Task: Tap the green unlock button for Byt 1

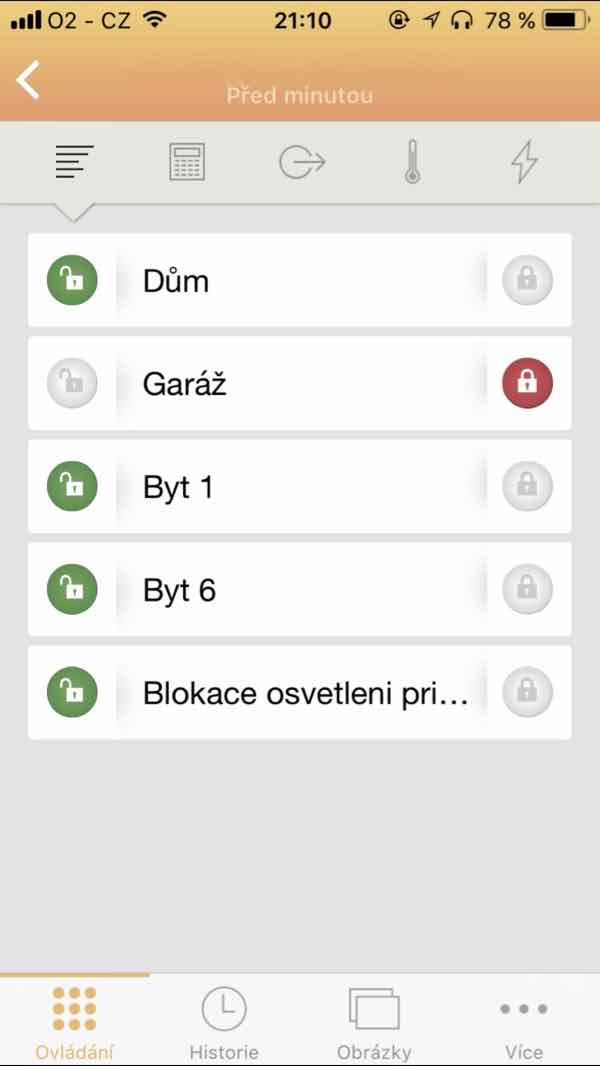Action: 72,487
